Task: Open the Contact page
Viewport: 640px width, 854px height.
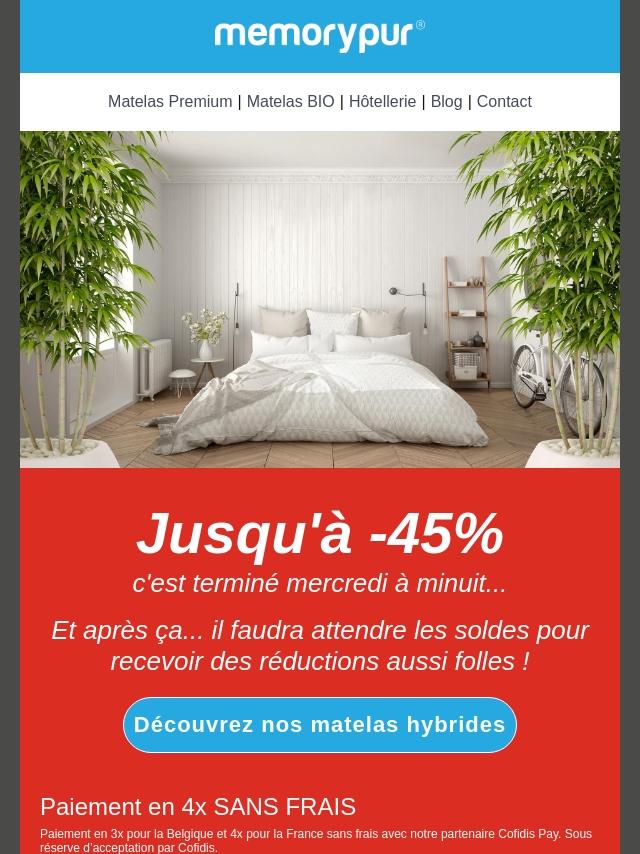Action: click(x=504, y=102)
